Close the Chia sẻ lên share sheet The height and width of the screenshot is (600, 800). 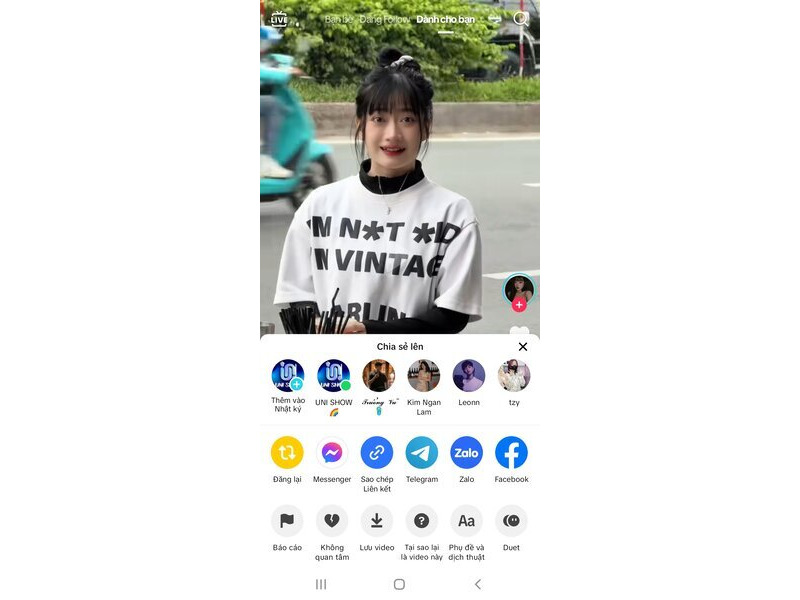(x=522, y=347)
